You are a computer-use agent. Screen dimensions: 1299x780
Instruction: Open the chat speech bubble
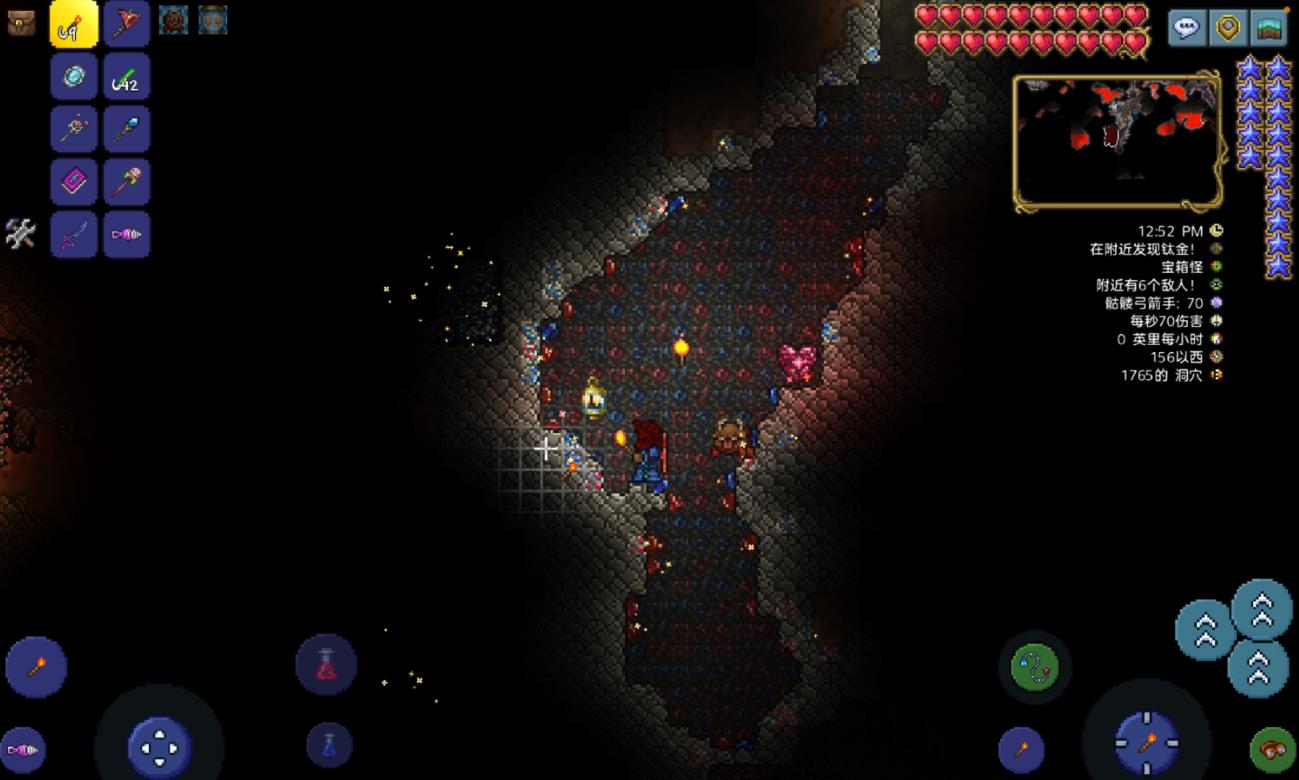tap(1187, 27)
